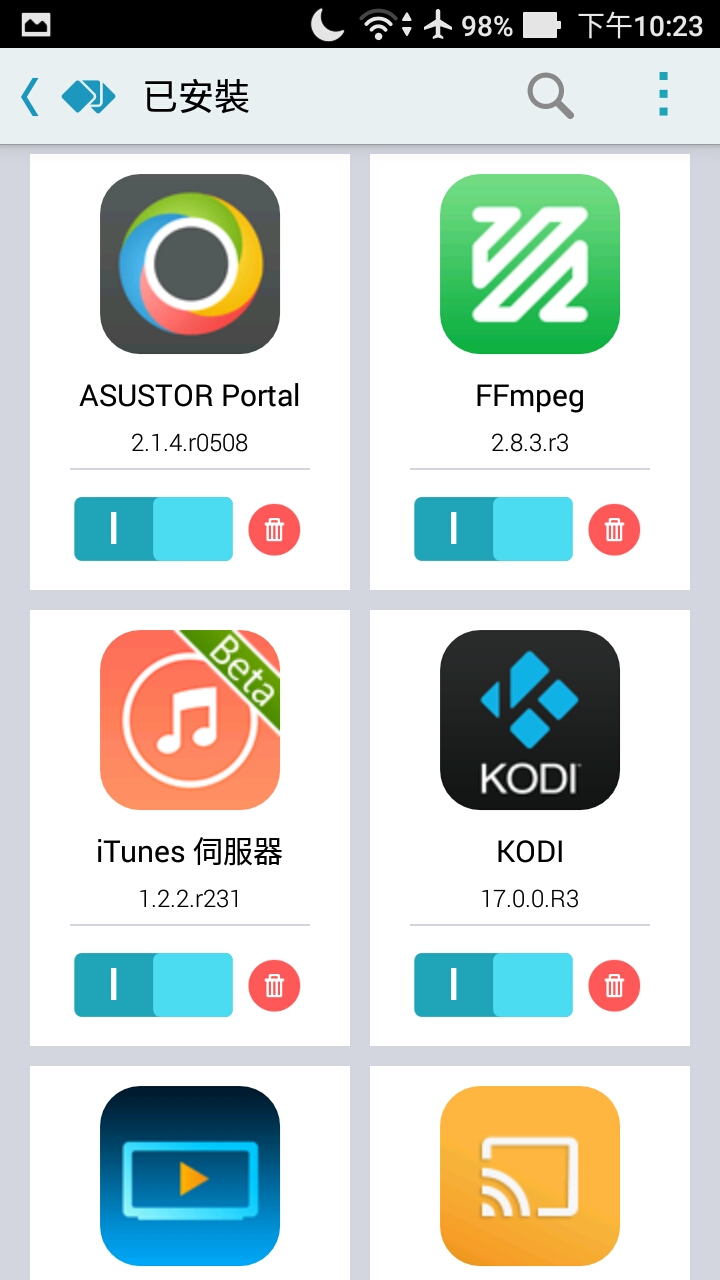Image resolution: width=720 pixels, height=1280 pixels.
Task: Remove iTunes 伺服器 via the trash icon
Action: click(x=274, y=986)
